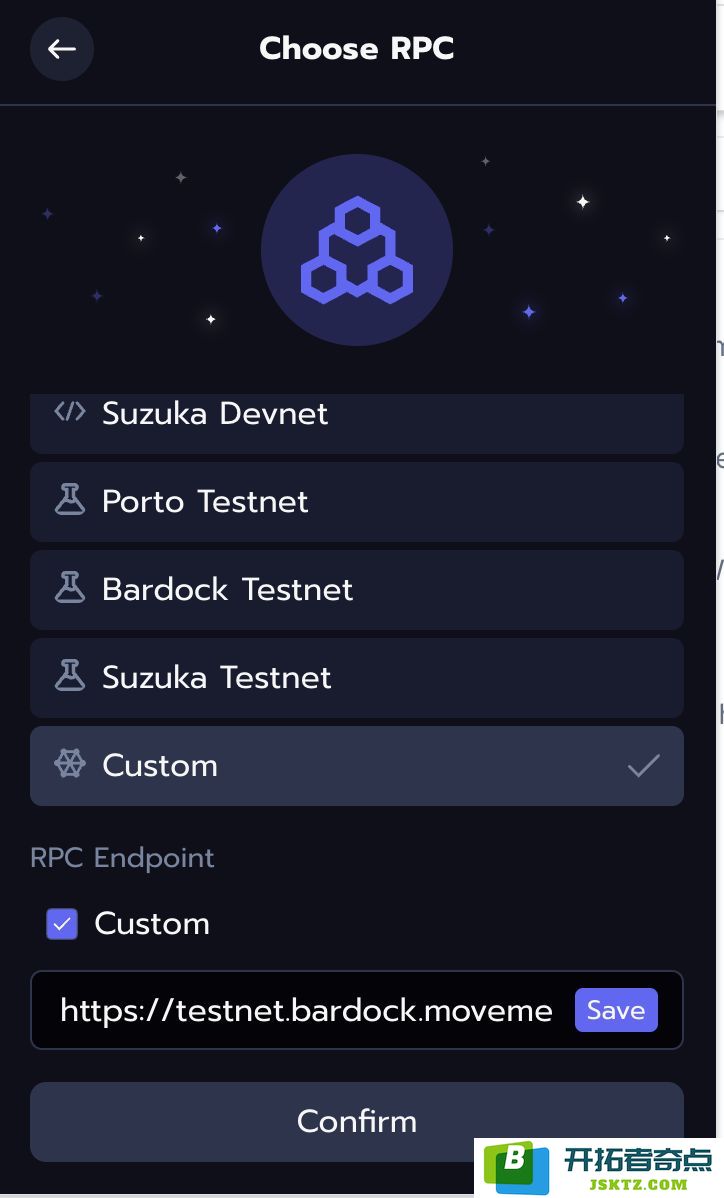Image resolution: width=724 pixels, height=1198 pixels.
Task: Select Suzuka Testnet network
Action: coord(357,678)
